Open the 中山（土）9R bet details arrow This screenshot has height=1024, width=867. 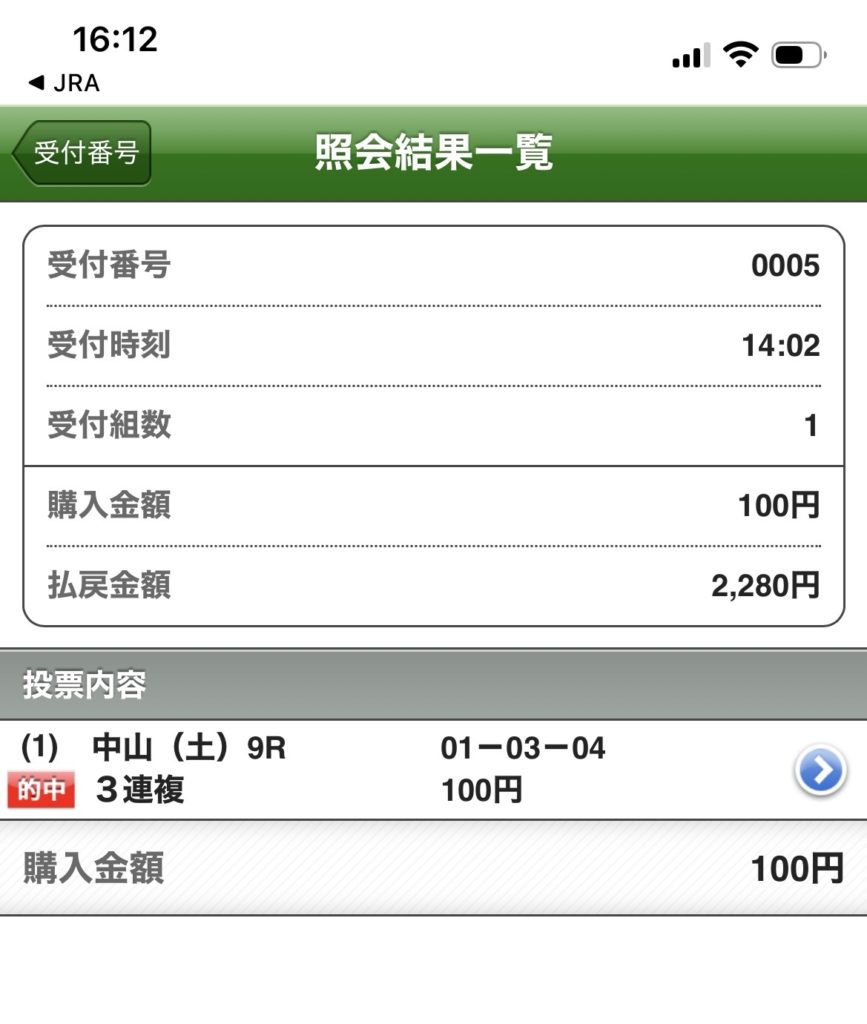[820, 770]
